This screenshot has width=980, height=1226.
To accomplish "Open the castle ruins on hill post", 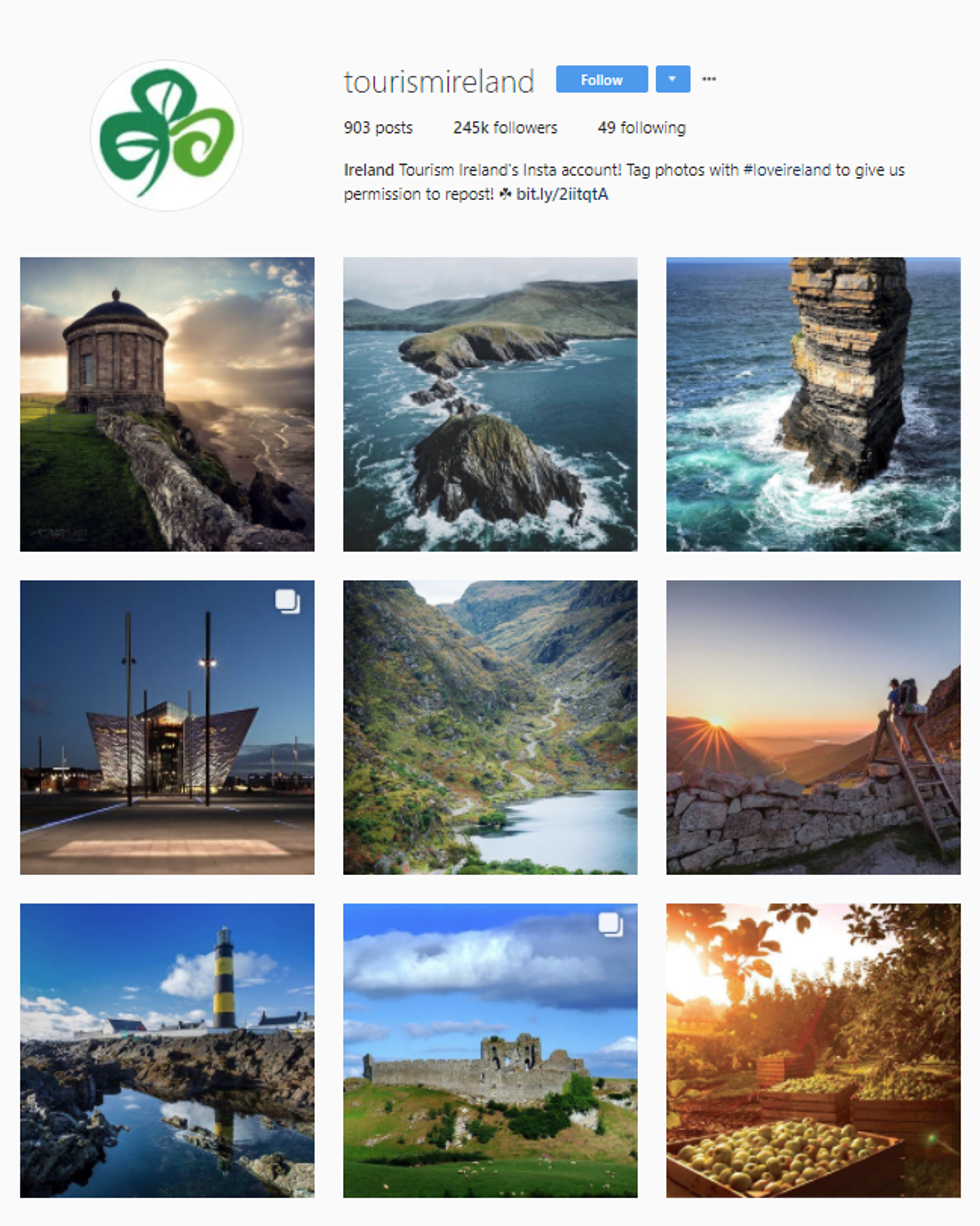I will (490, 1050).
